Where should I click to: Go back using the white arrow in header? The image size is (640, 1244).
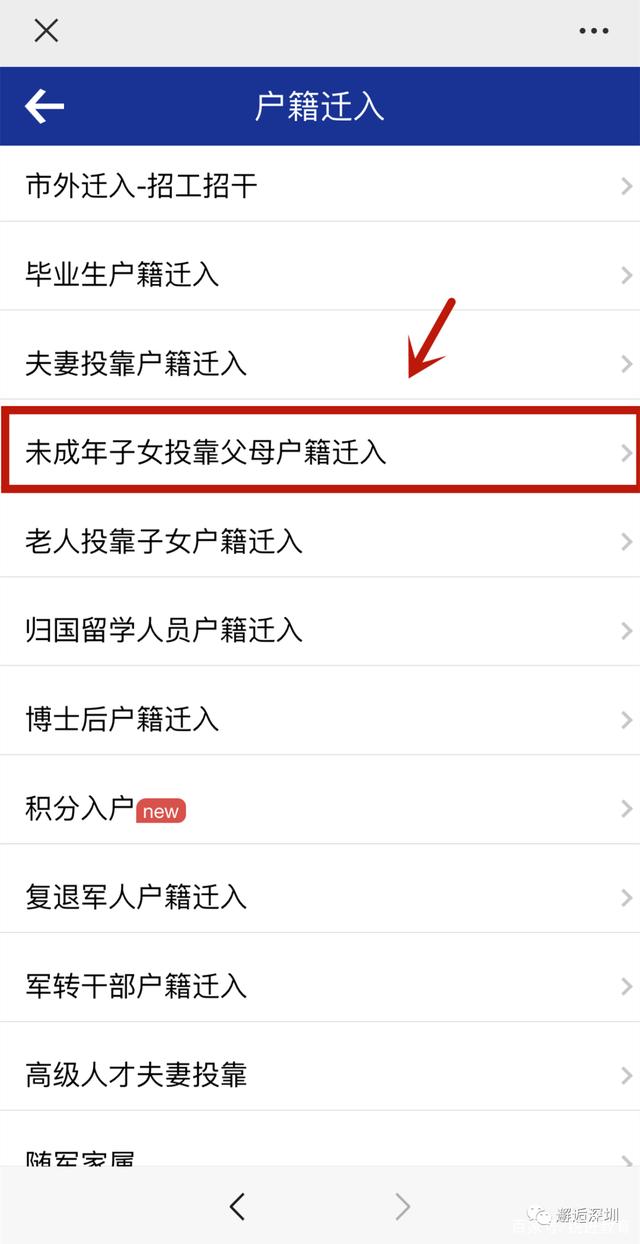[45, 106]
